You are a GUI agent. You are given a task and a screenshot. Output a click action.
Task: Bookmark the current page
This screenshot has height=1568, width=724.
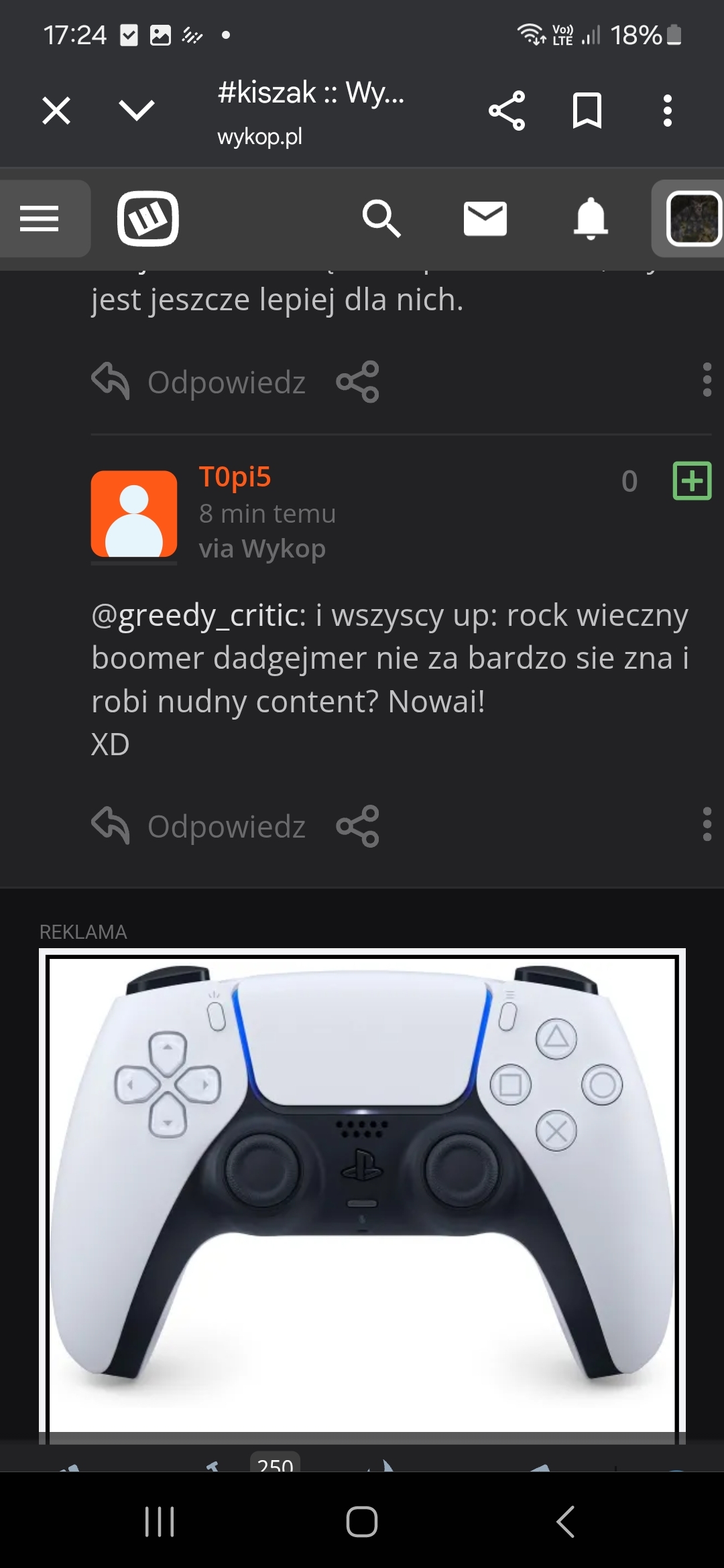pyautogui.click(x=587, y=111)
